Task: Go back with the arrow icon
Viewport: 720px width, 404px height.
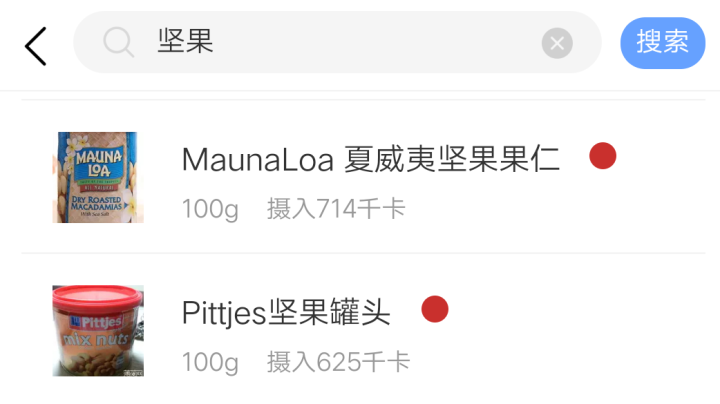Action: (x=36, y=45)
